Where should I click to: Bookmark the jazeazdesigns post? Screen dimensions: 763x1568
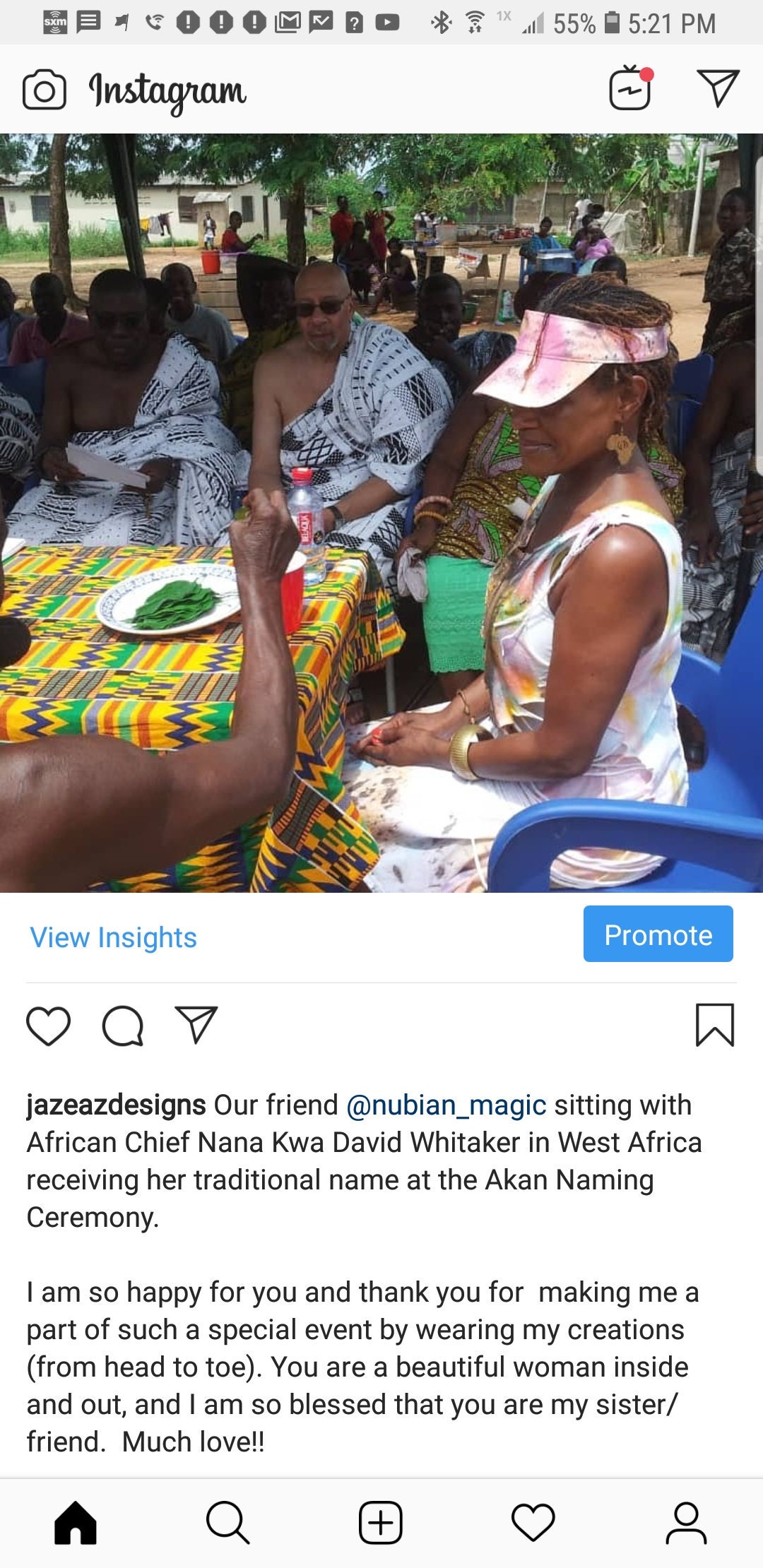715,1025
